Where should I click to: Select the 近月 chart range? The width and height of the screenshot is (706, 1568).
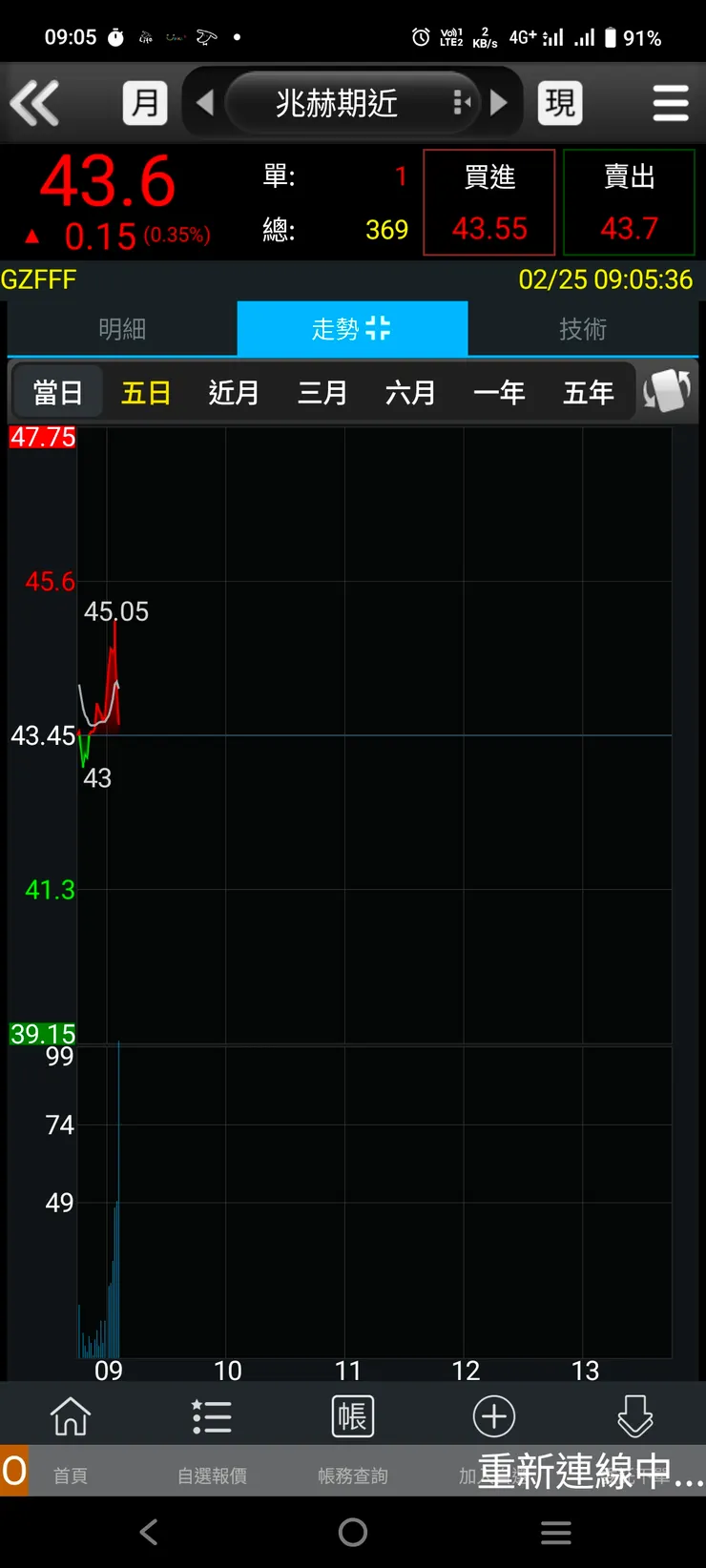234,392
